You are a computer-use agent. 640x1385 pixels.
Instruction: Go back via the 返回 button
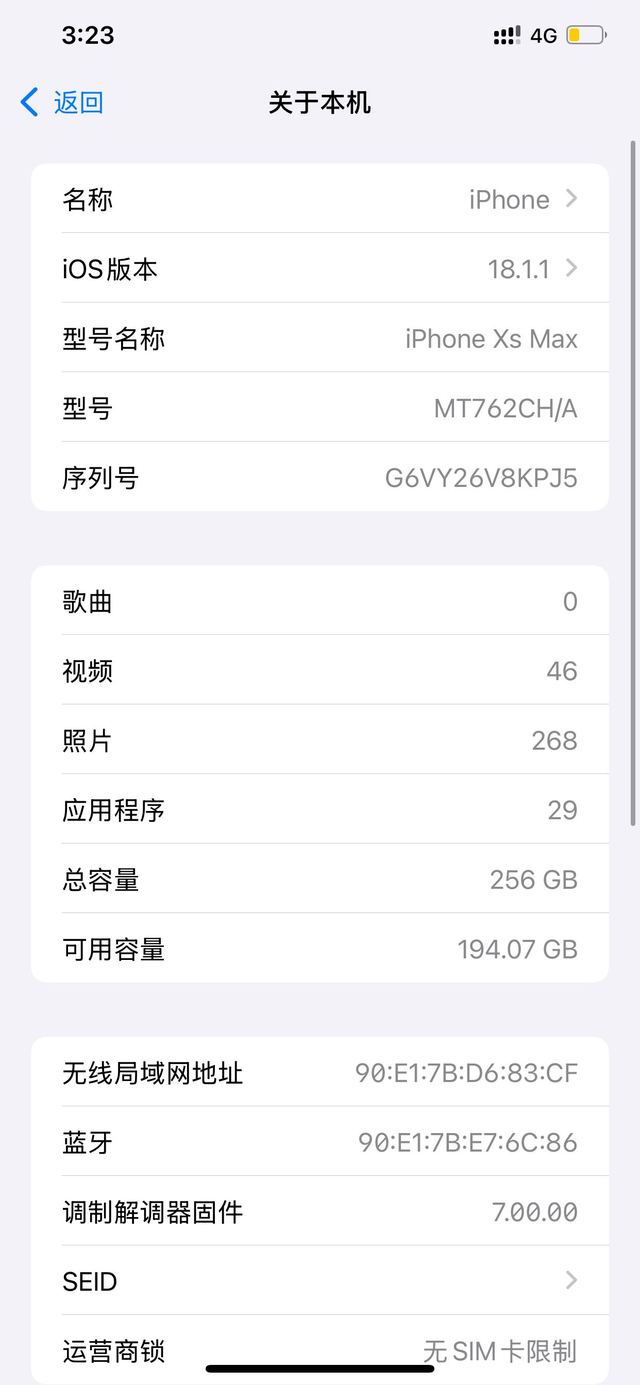pos(62,102)
